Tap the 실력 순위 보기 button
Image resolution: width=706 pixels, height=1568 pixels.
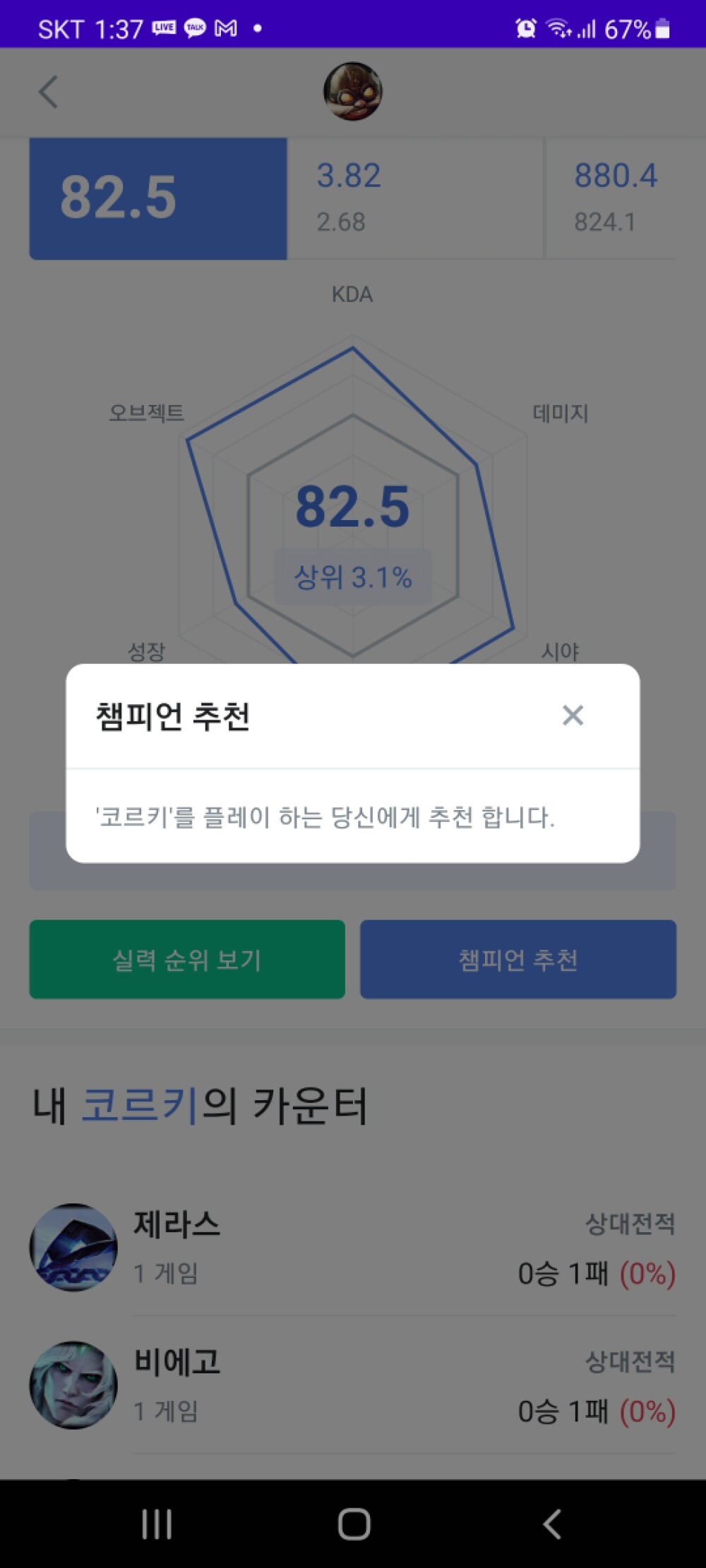pos(187,959)
